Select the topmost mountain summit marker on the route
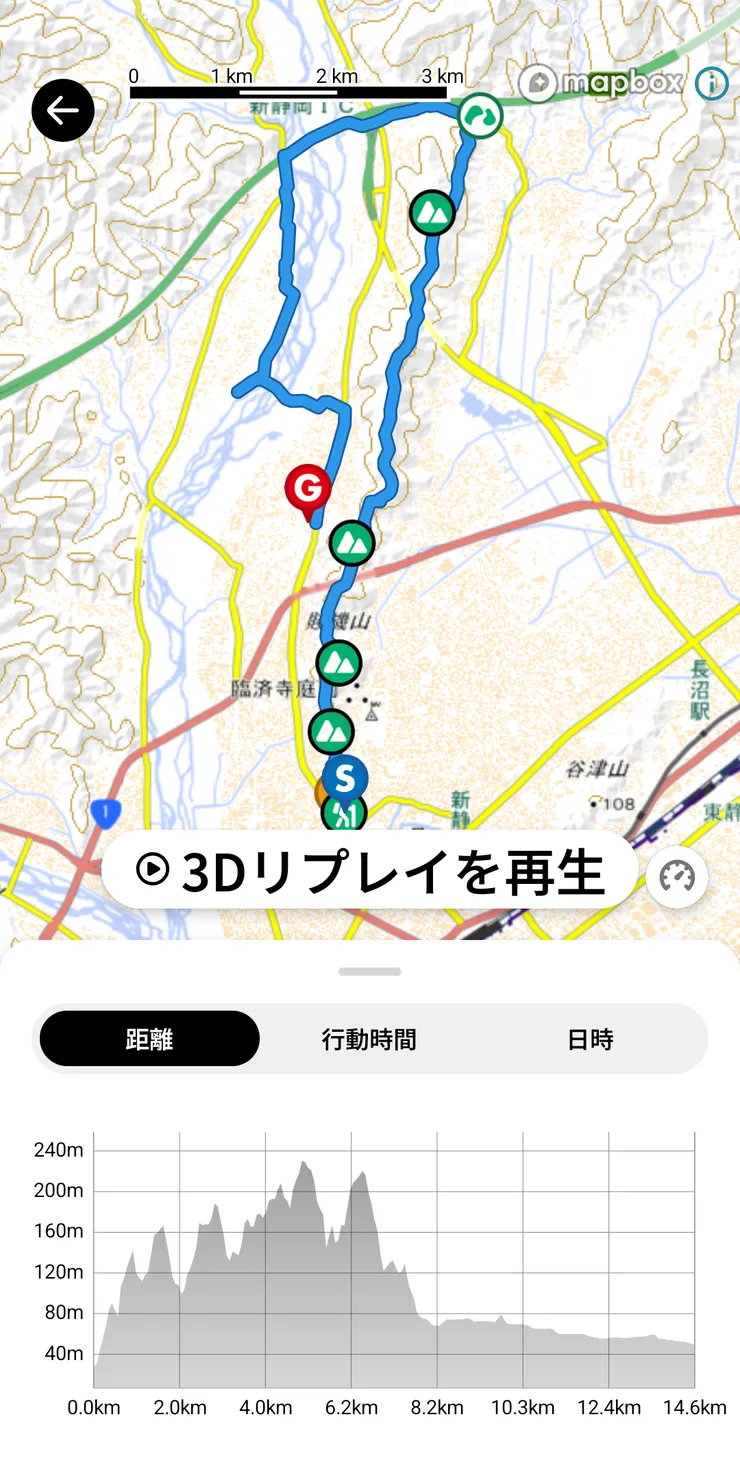This screenshot has width=740, height=1480. pos(430,214)
